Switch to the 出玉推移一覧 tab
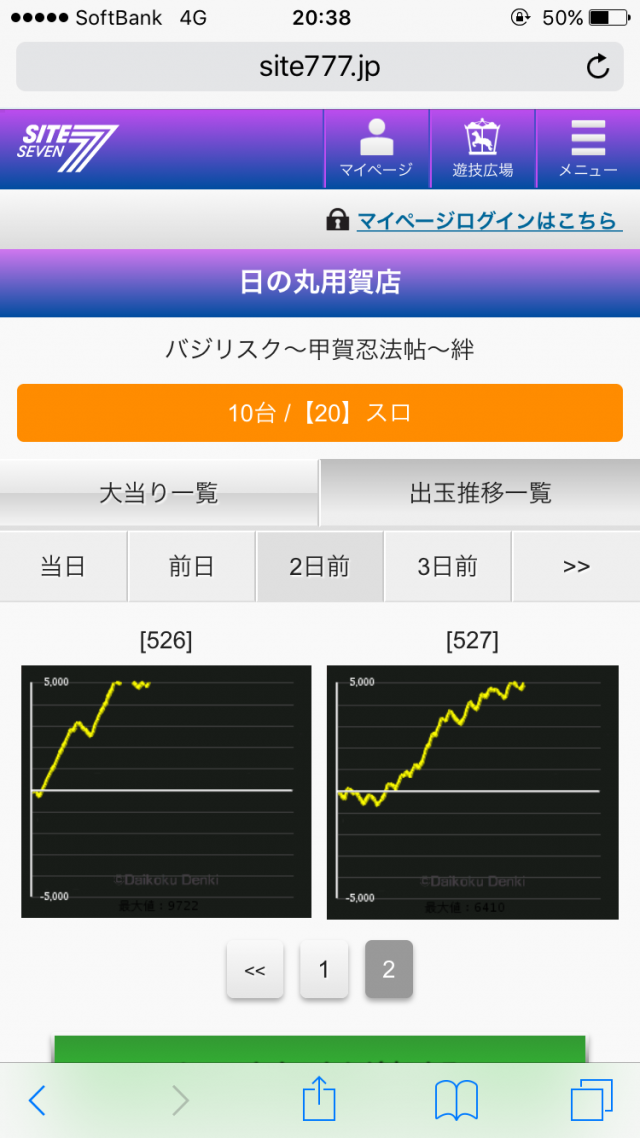Image resolution: width=640 pixels, height=1138 pixels. point(480,493)
